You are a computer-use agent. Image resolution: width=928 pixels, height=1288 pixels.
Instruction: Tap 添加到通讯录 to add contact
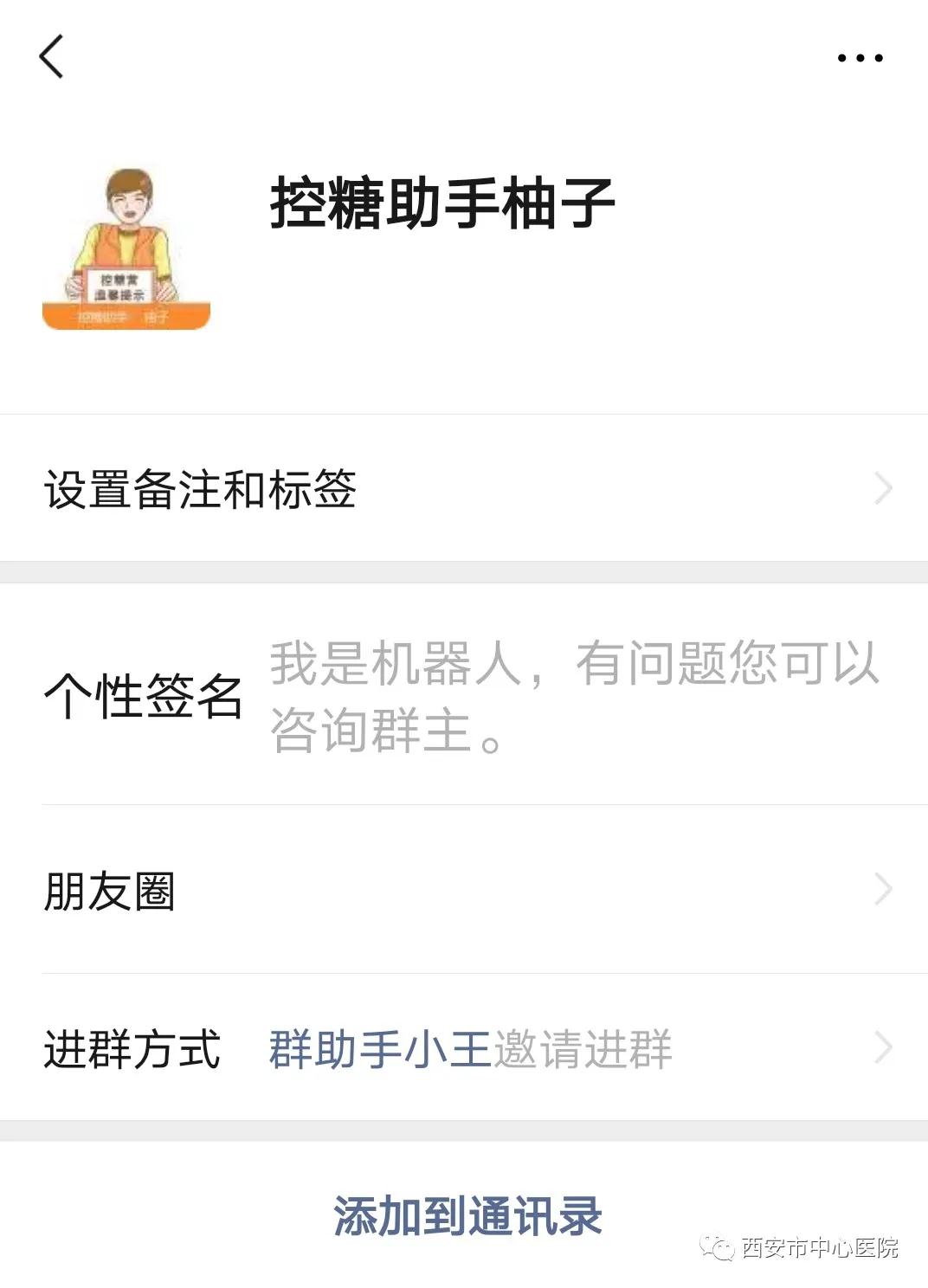(x=467, y=1216)
